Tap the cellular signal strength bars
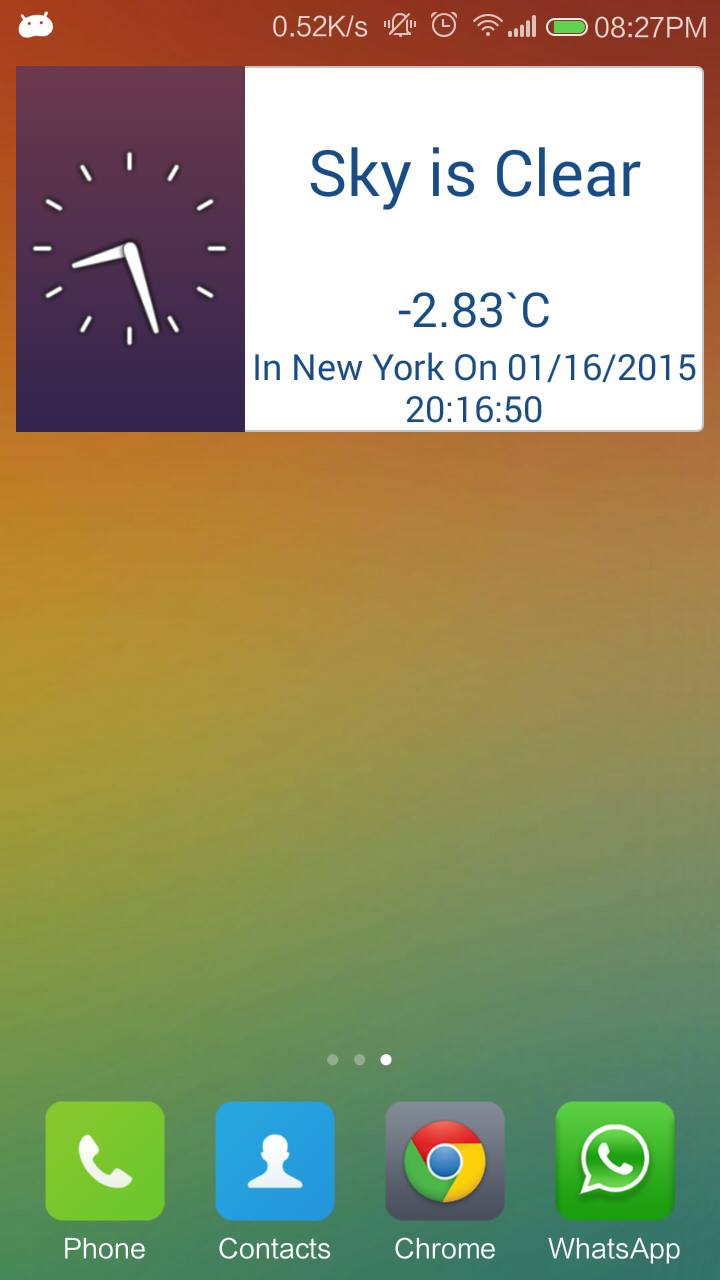720x1280 pixels. coord(522,25)
